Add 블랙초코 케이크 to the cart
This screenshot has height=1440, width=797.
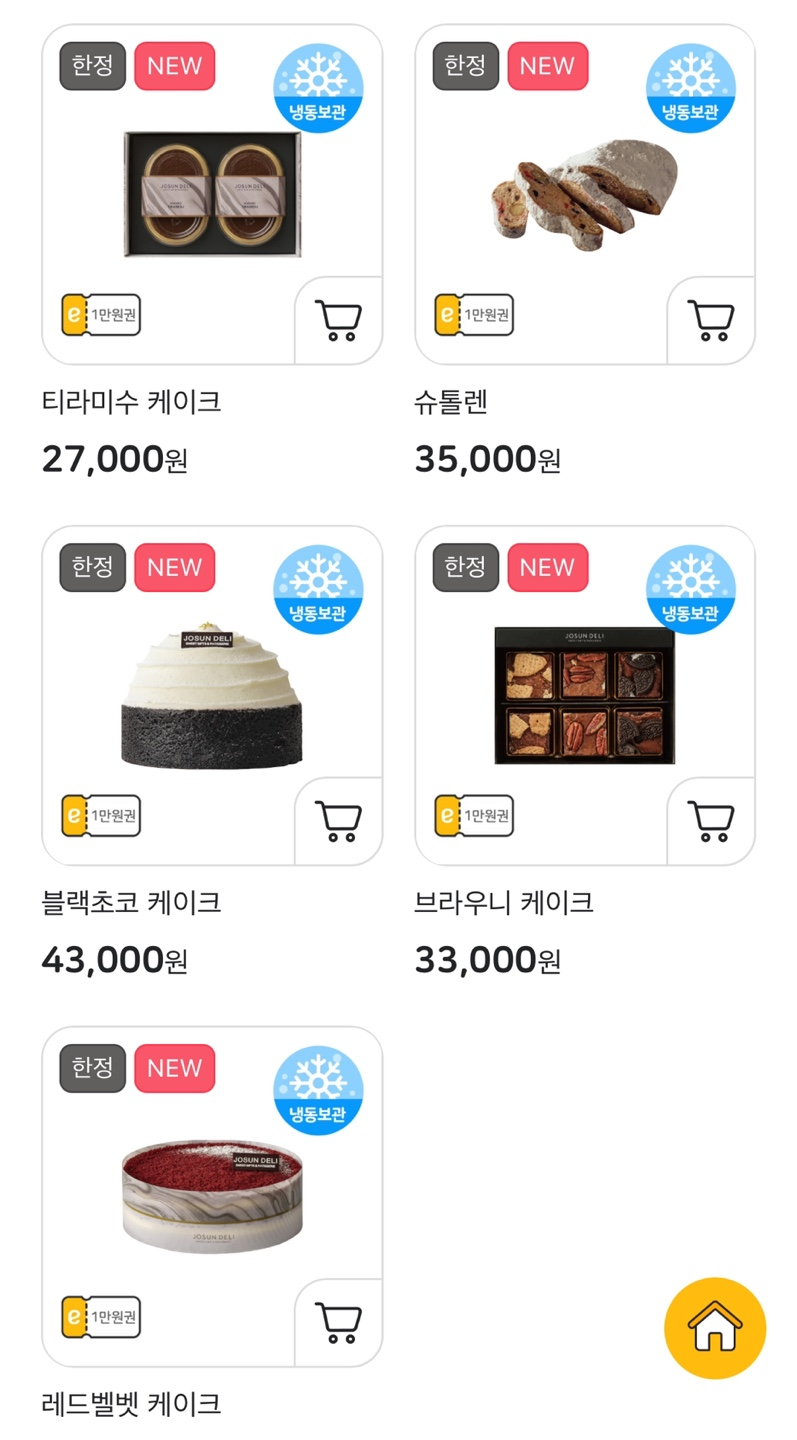click(338, 822)
